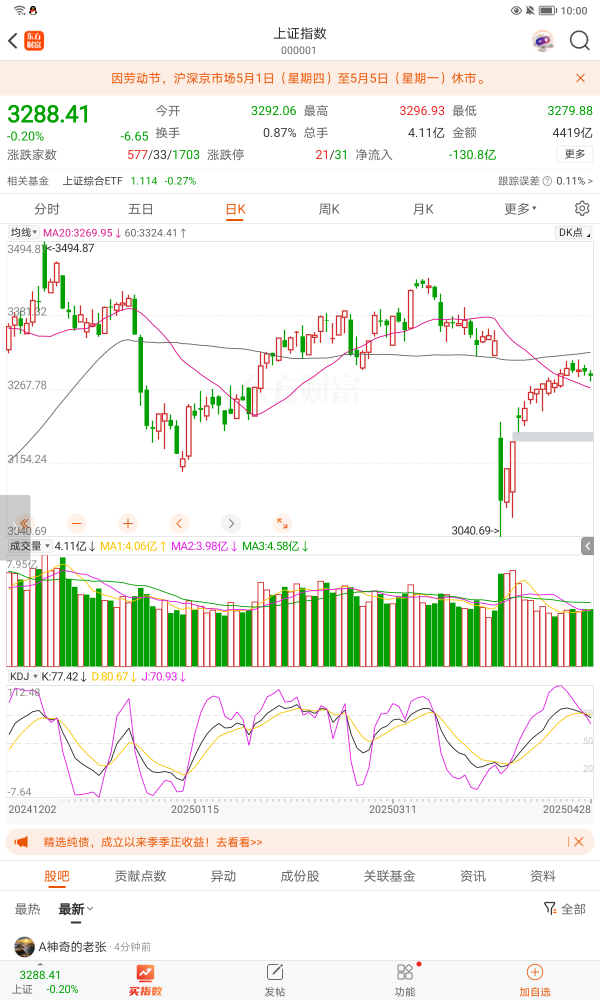Open the 成交量 indicator dropdown

tap(27, 546)
